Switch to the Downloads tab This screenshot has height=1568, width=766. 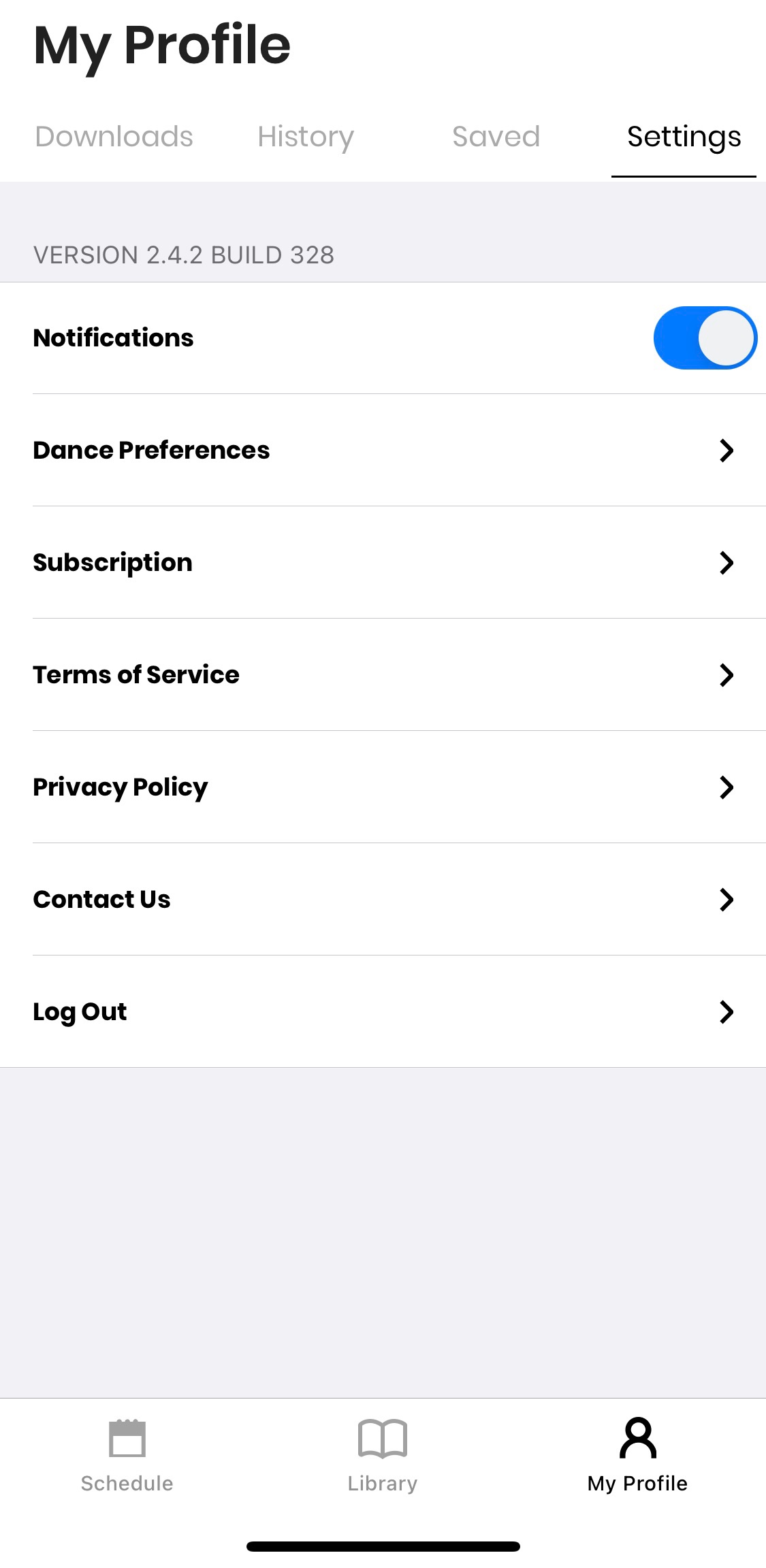coord(114,137)
